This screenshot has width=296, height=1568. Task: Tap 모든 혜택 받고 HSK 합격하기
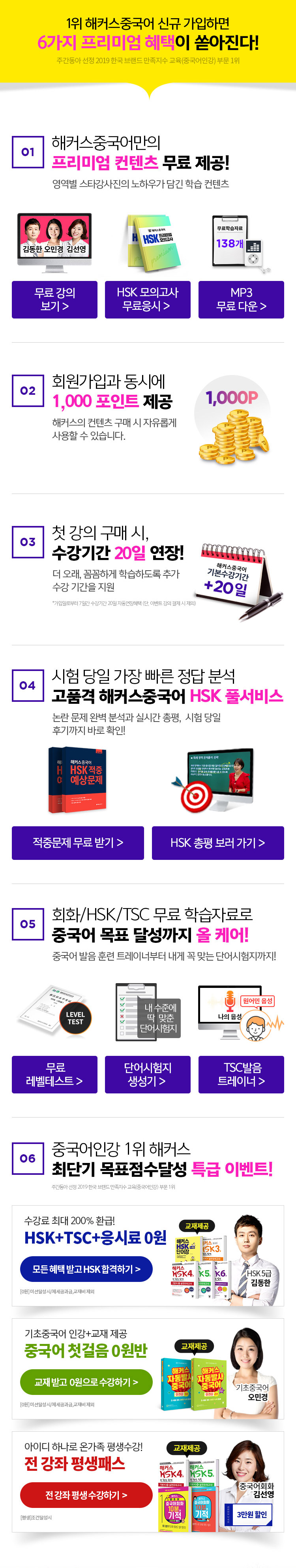pos(86,1268)
